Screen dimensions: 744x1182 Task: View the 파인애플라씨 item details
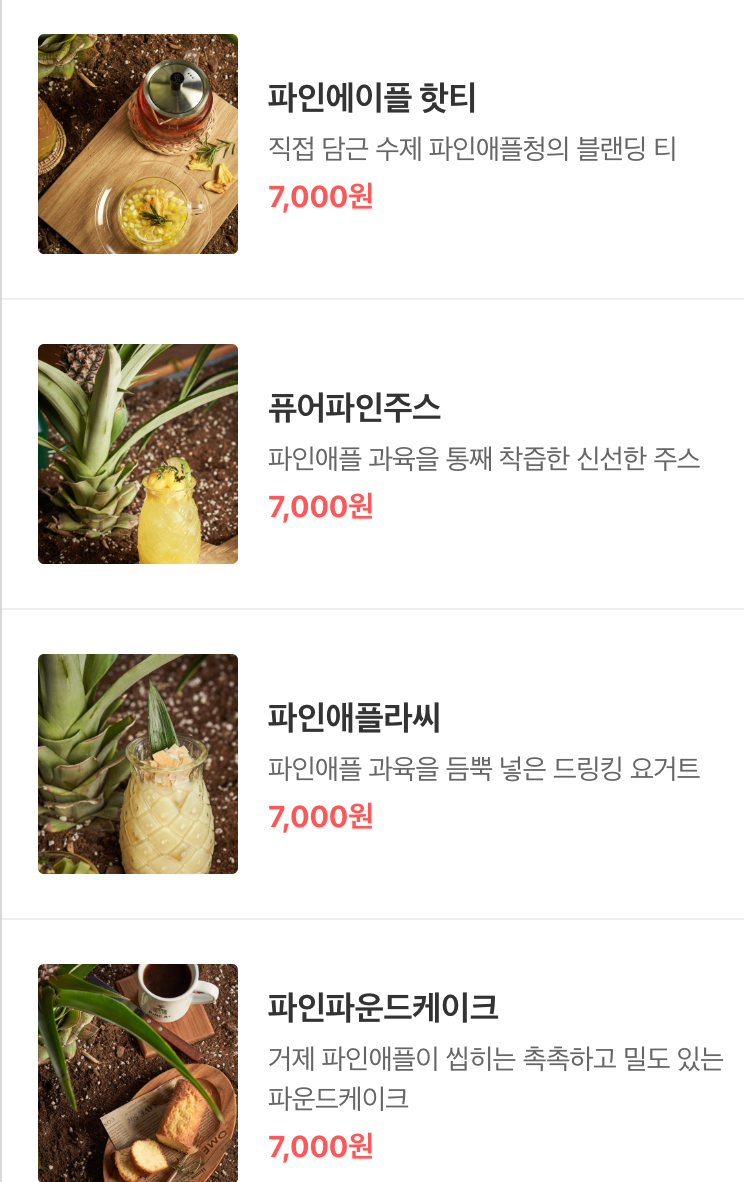(x=372, y=764)
